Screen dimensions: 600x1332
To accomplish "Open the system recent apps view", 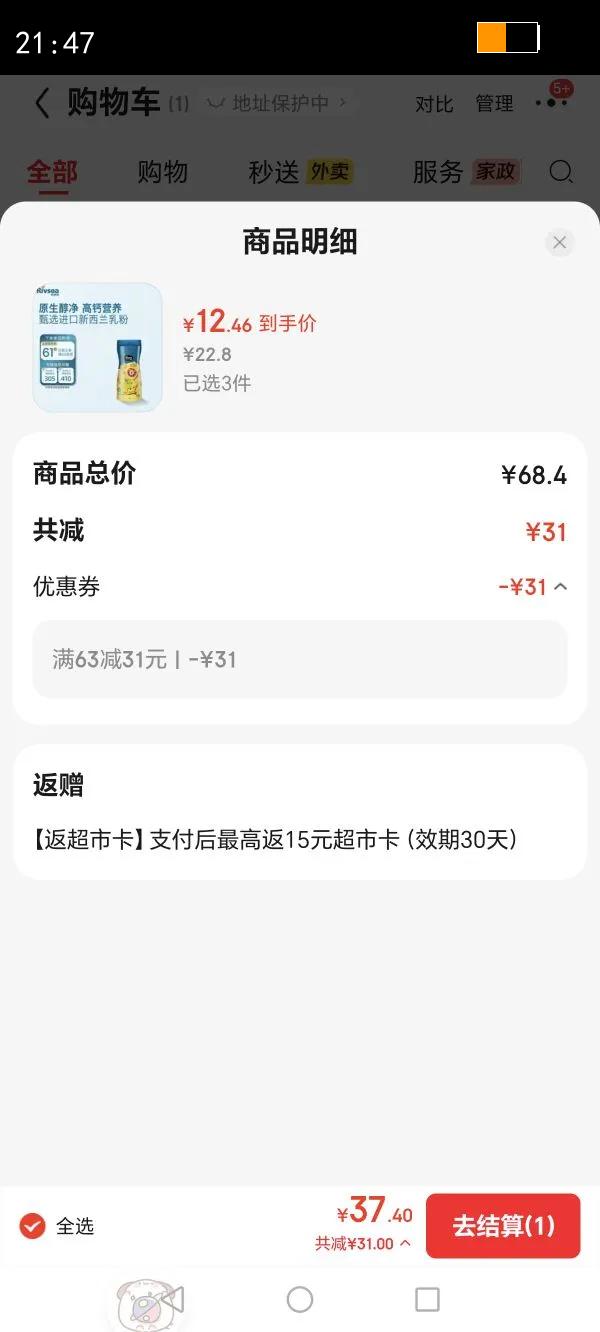I will point(427,1299).
